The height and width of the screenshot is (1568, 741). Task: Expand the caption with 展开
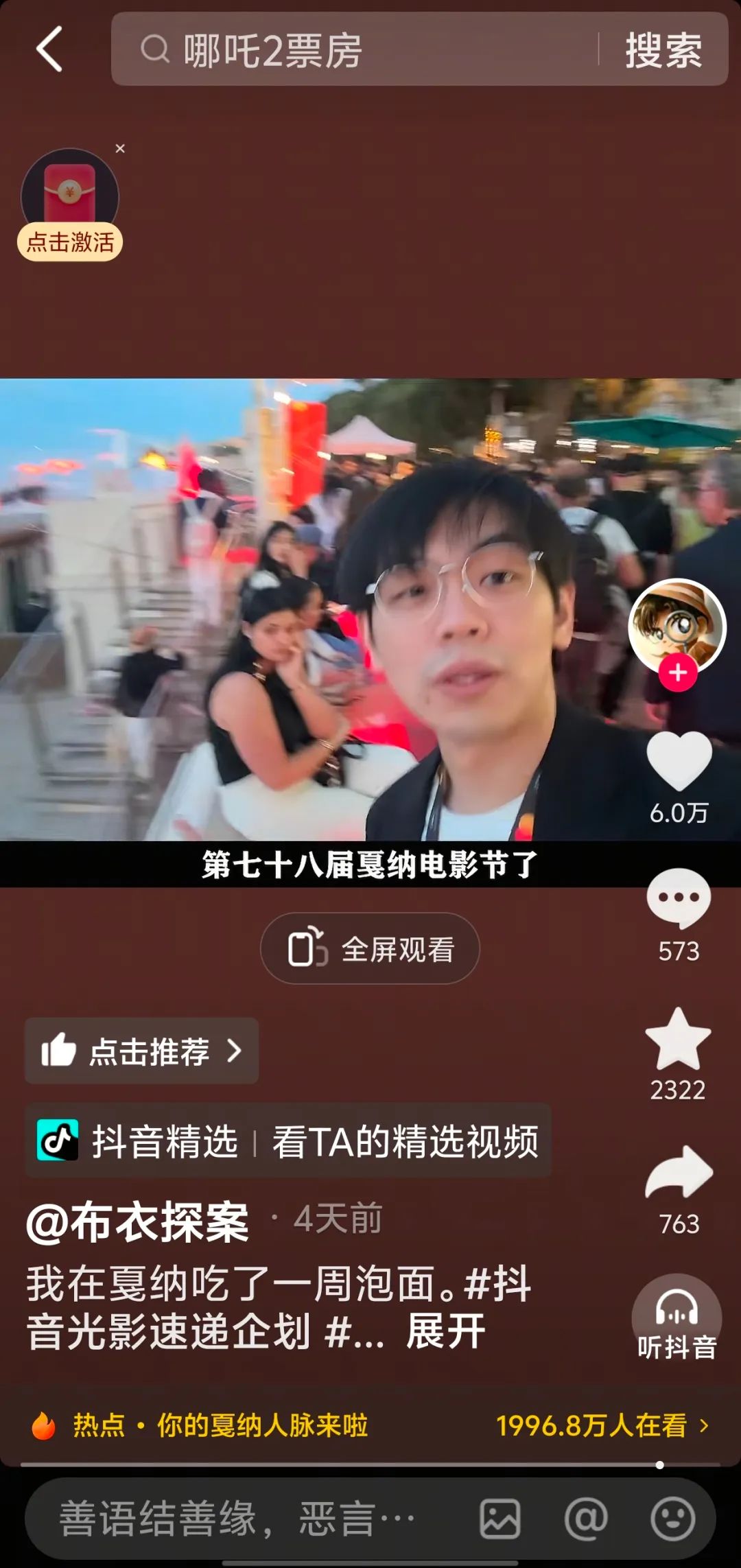[x=445, y=1331]
